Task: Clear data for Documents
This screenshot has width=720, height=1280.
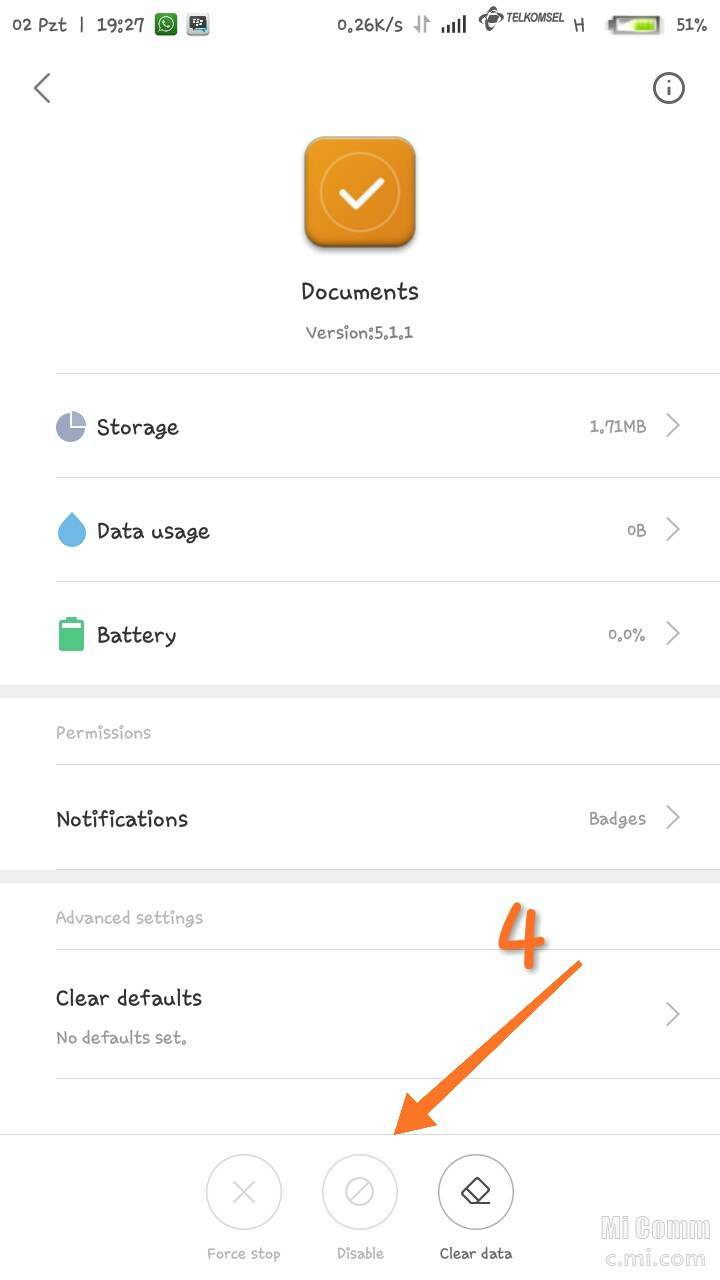Action: pyautogui.click(x=476, y=1192)
